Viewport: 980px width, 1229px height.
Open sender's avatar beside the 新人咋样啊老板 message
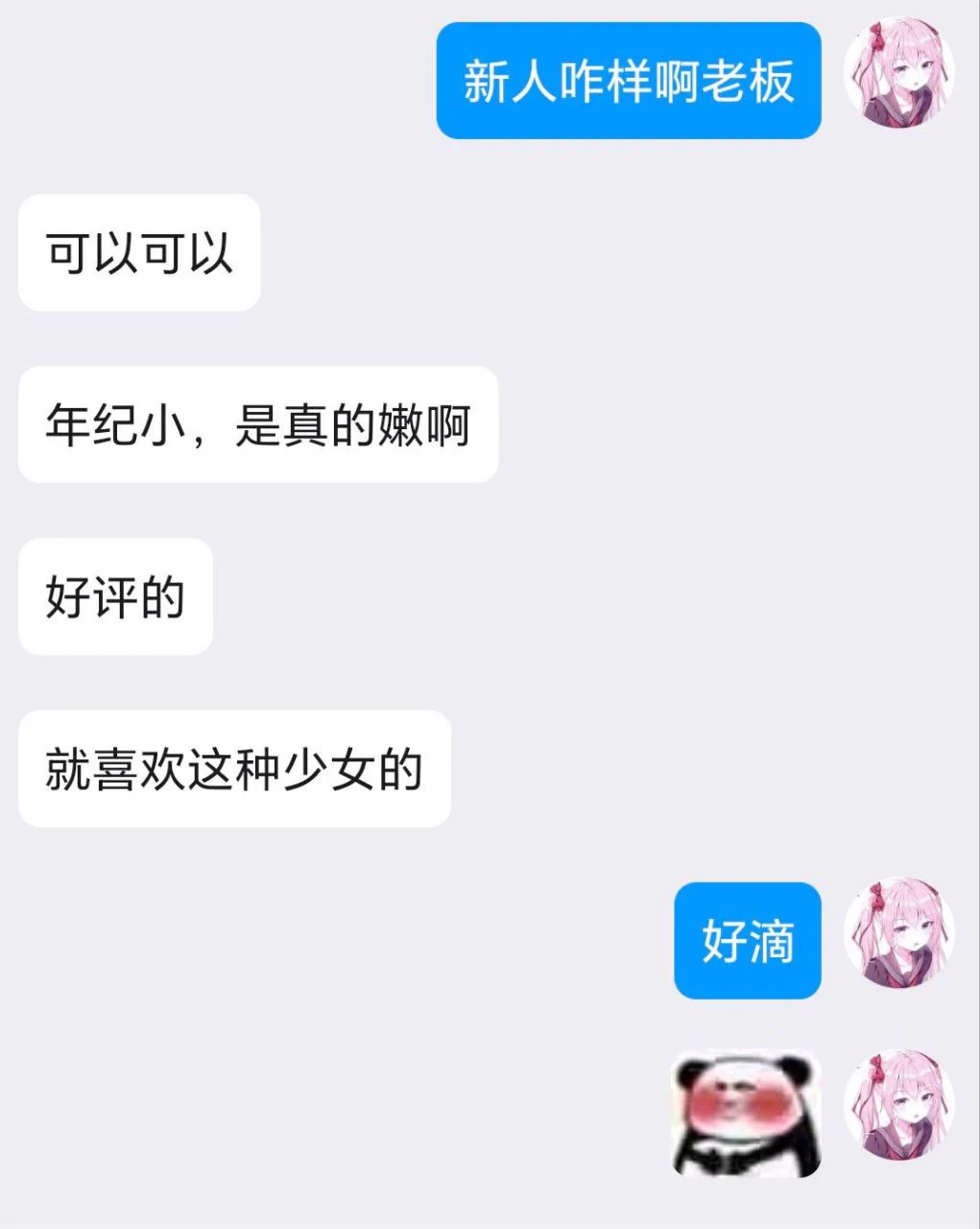click(898, 75)
